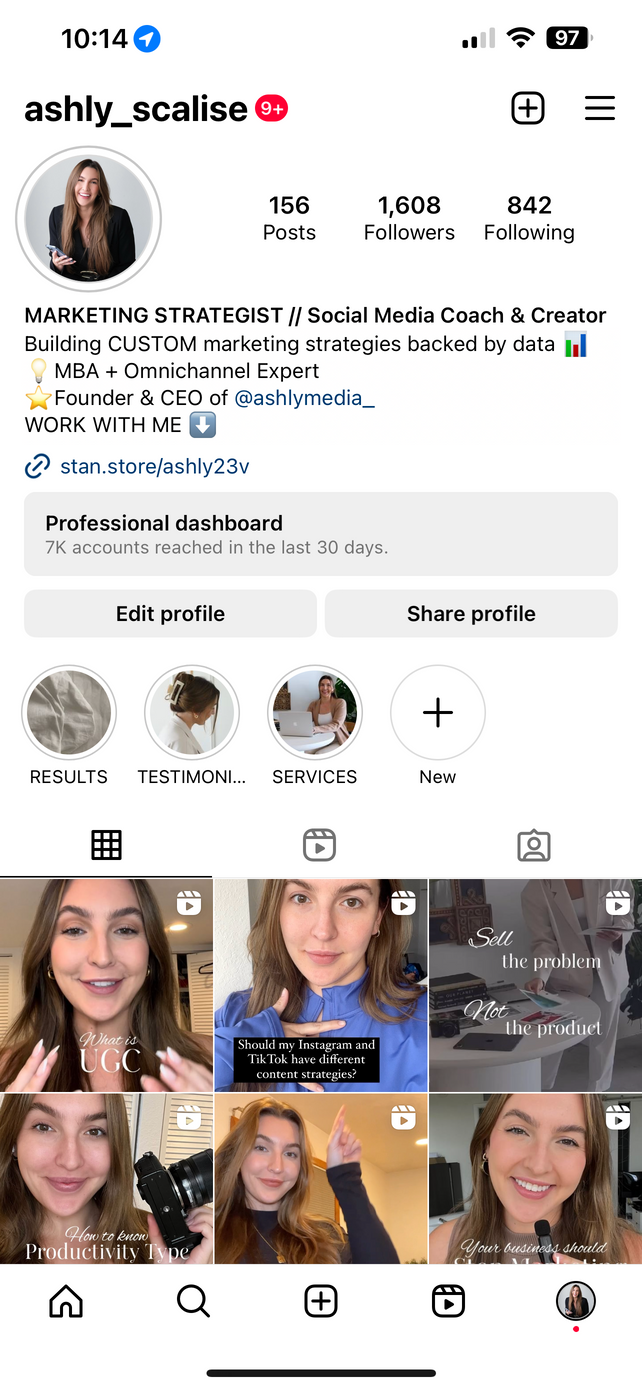
Task: Switch to the Reels tab on profile
Action: 319,845
